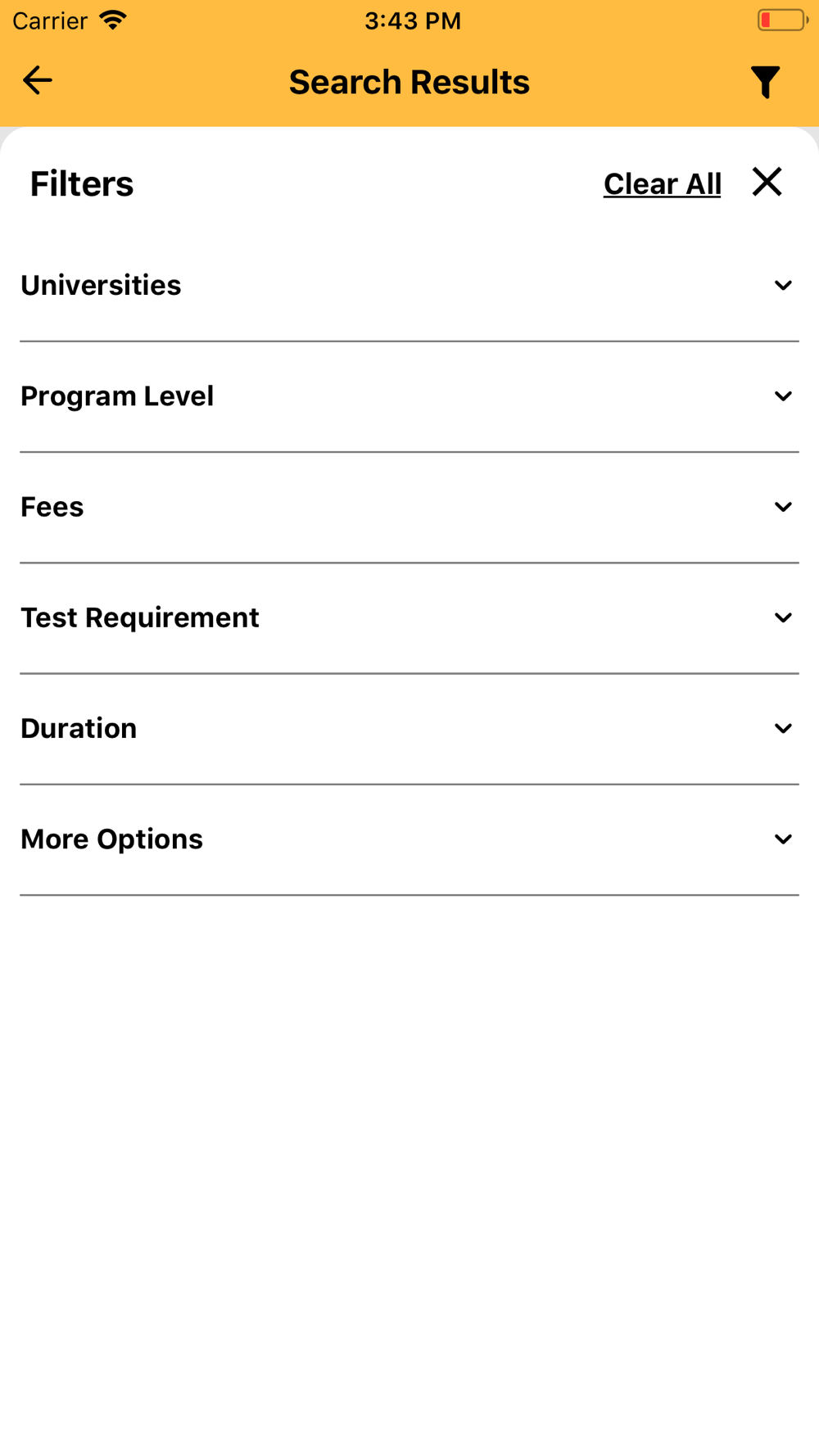Expand the Universities filter
This screenshot has height=1456, width=819.
pos(782,286)
